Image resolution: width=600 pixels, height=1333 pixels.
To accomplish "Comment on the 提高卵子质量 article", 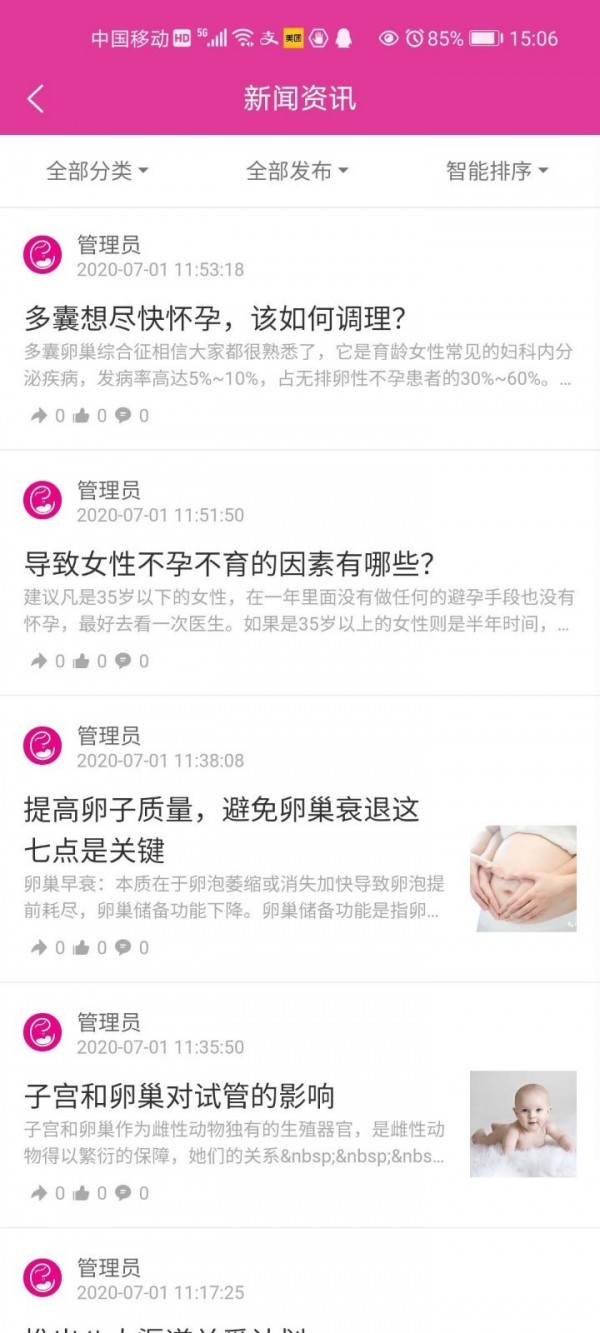I will (x=124, y=947).
